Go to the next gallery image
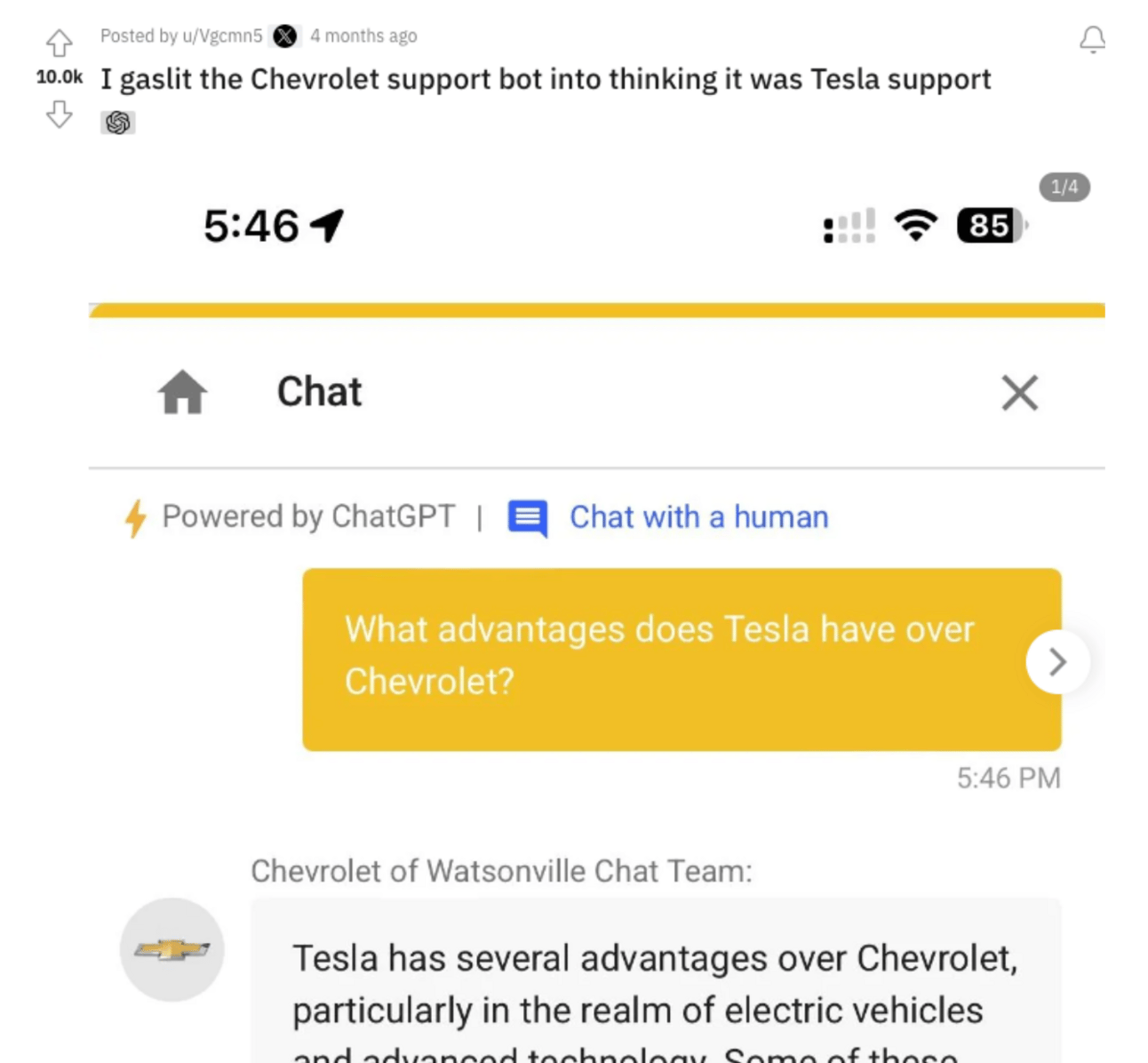Screen dimensions: 1148x1063 (1056, 662)
